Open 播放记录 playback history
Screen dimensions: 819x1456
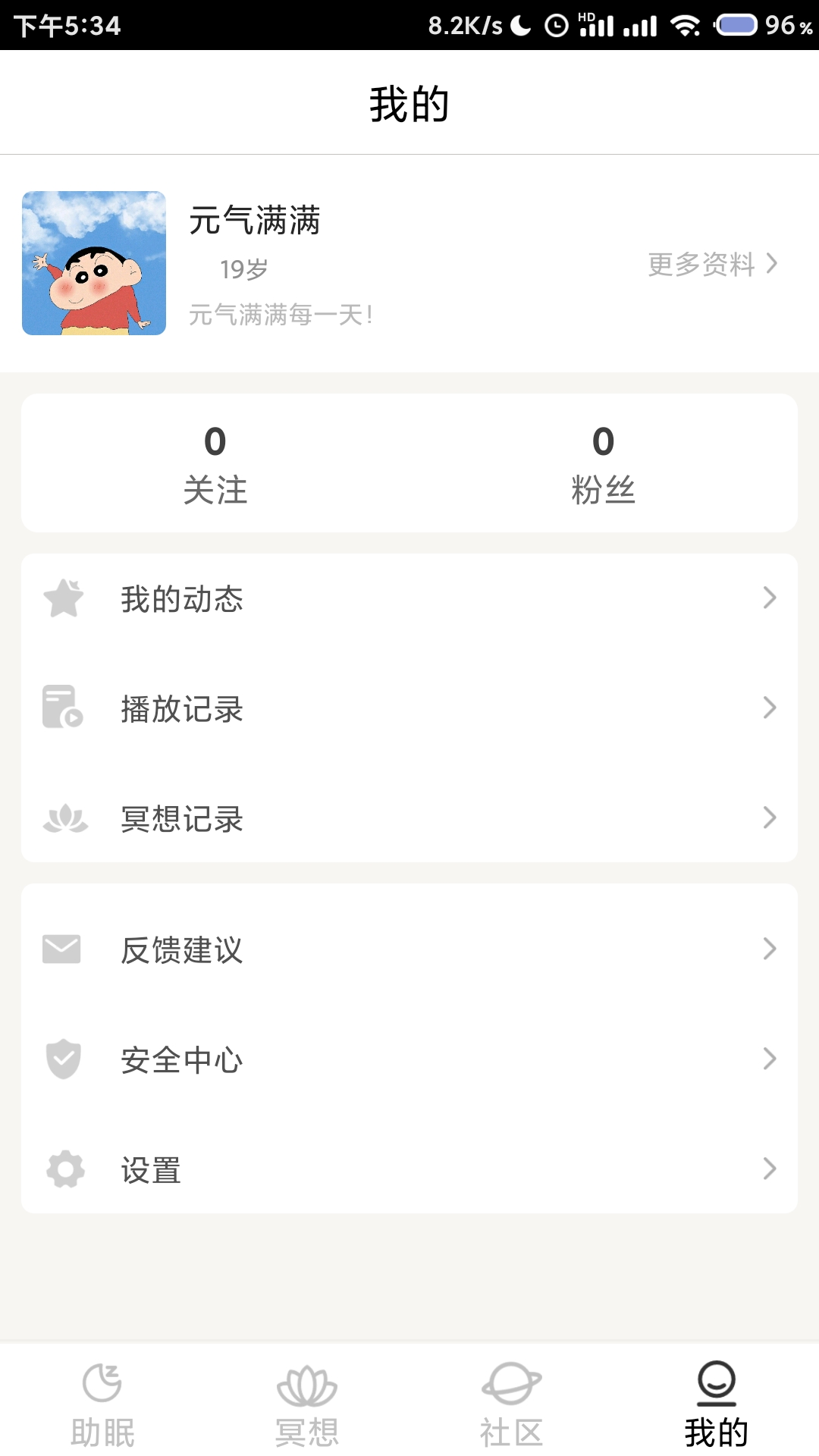pyautogui.click(x=409, y=708)
